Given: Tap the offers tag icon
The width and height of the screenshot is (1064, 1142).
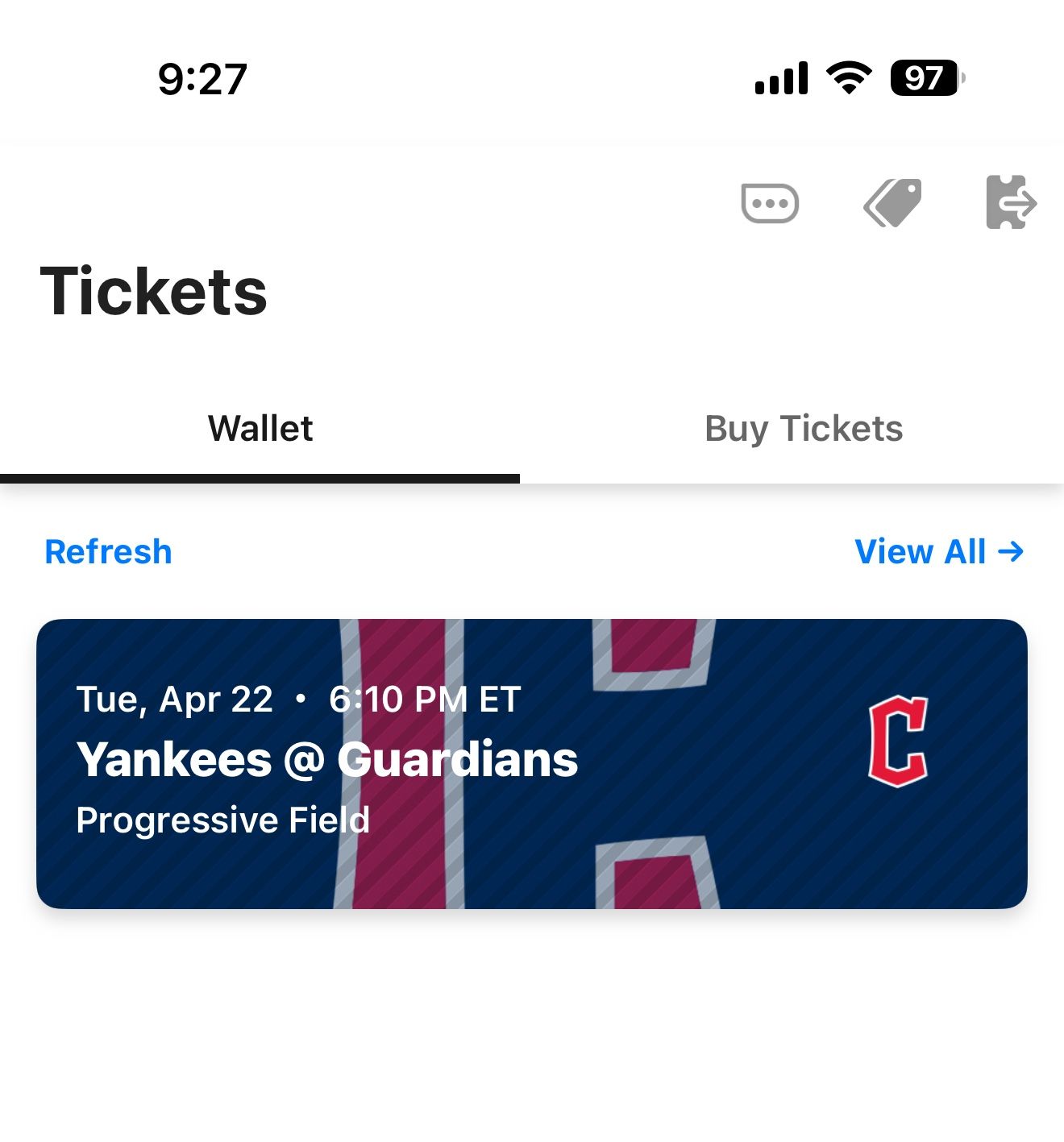Looking at the screenshot, I should coord(890,203).
